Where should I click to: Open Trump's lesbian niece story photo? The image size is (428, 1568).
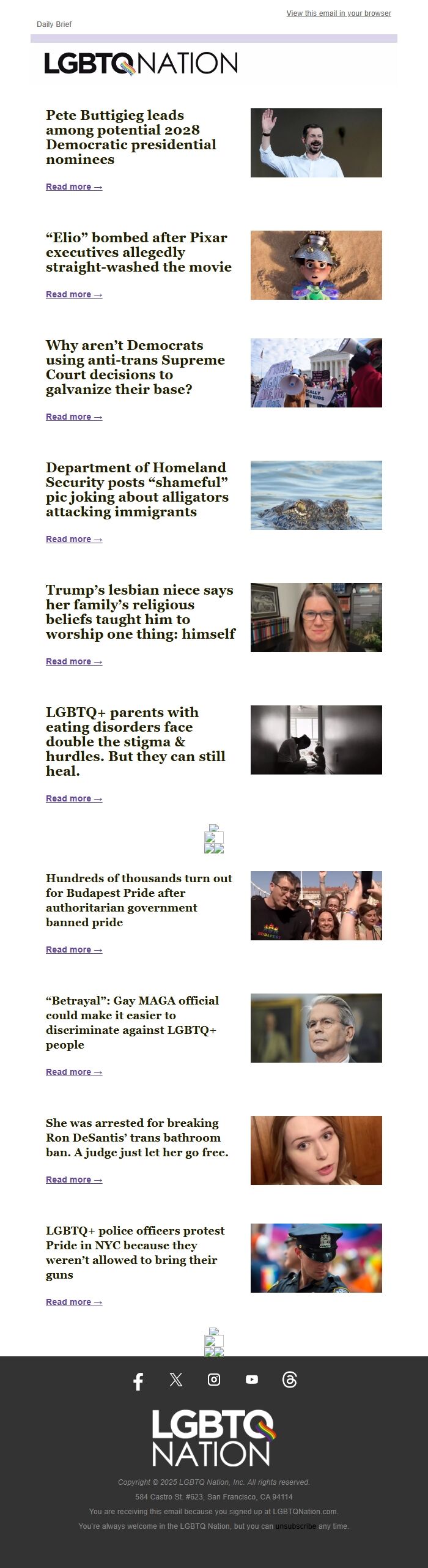(316, 617)
